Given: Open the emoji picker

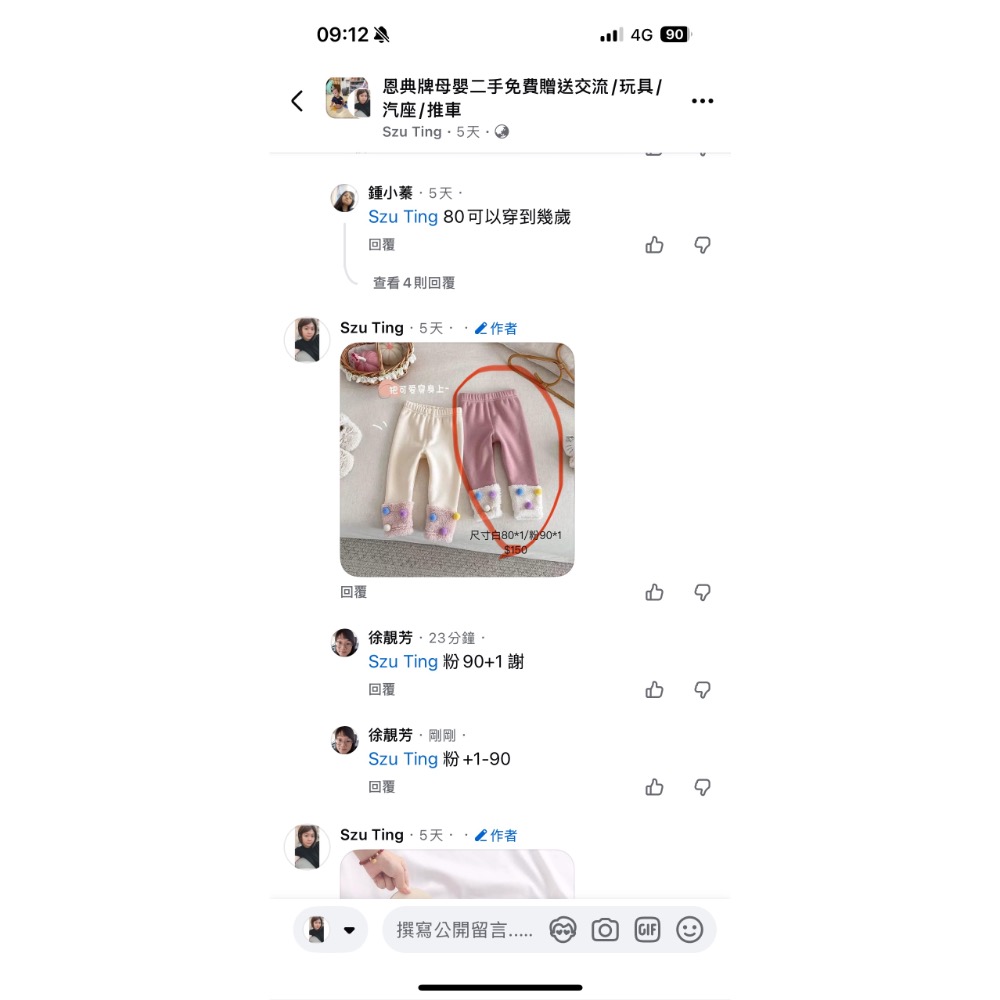Looking at the screenshot, I should pos(689,930).
